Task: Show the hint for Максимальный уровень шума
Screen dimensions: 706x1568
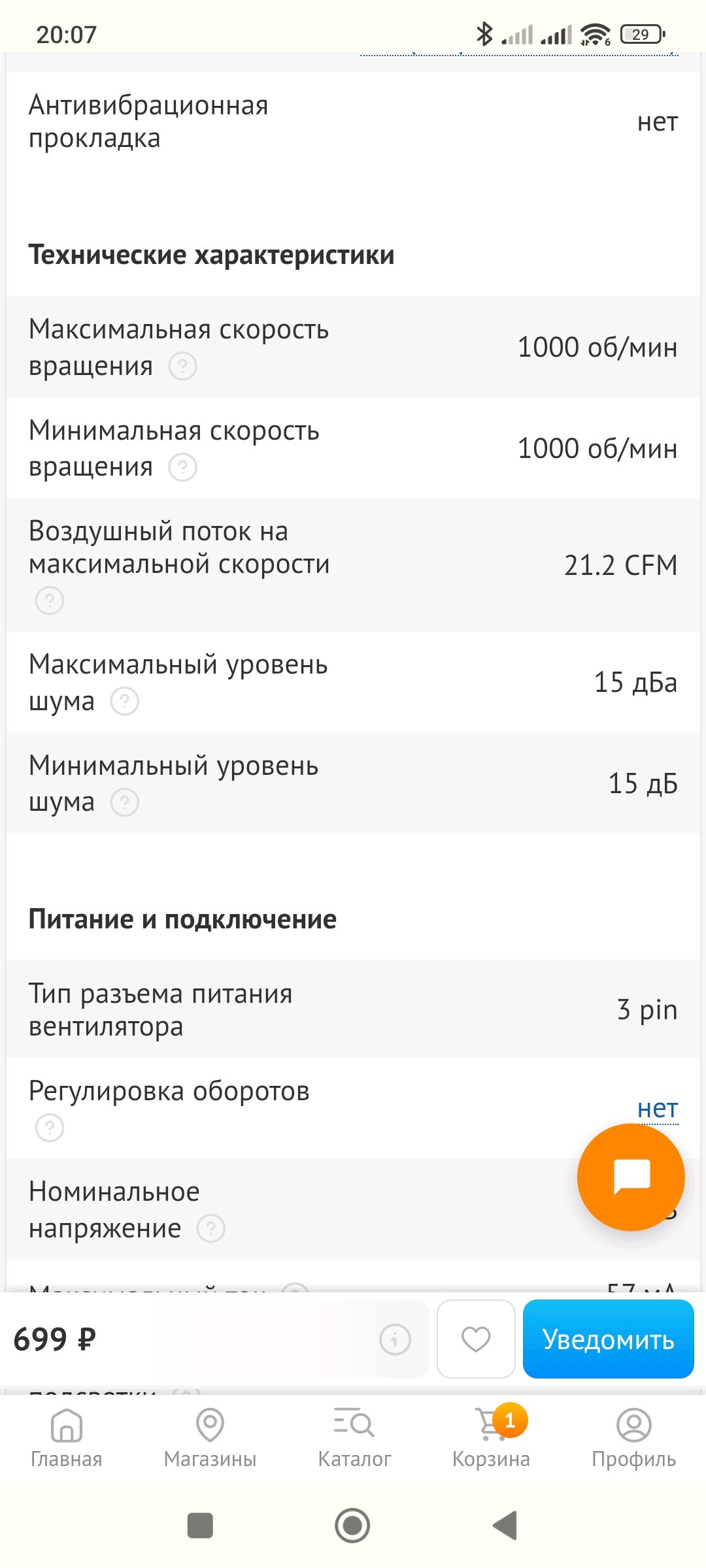Action: [125, 701]
